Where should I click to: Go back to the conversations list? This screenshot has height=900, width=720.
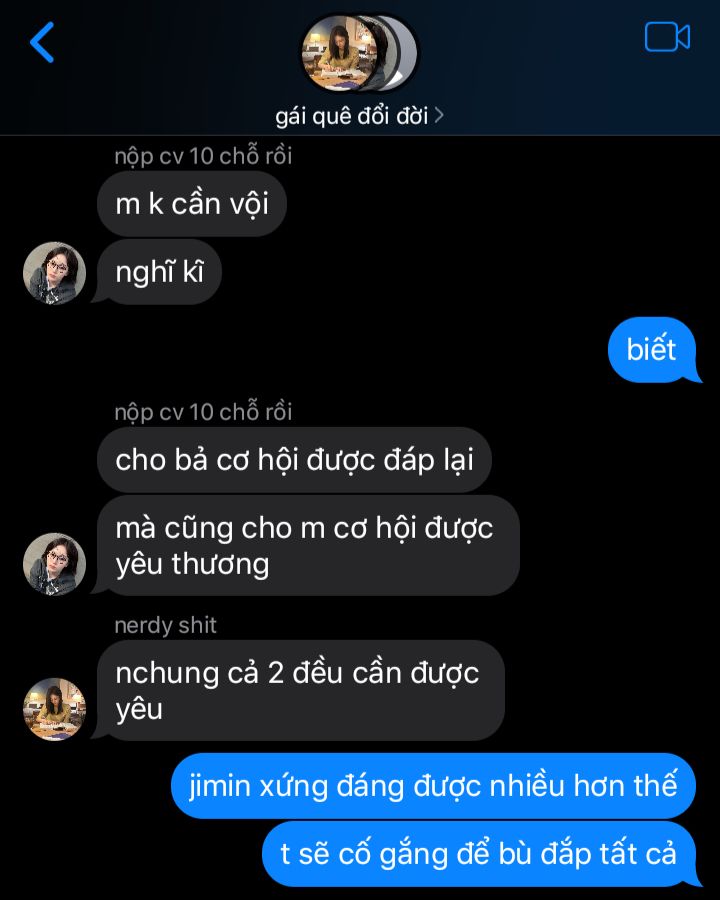pos(41,42)
